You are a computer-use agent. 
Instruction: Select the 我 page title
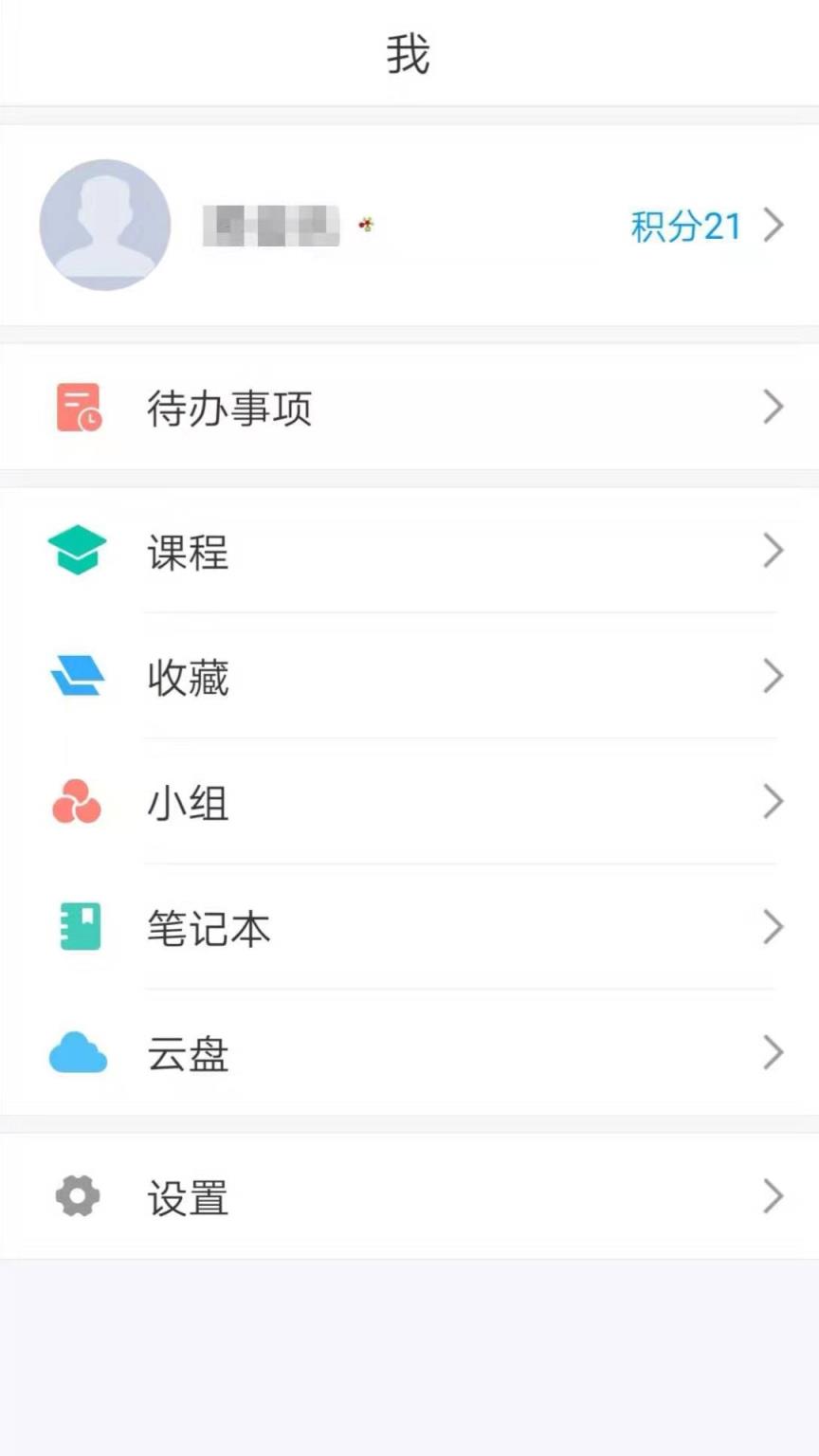tap(408, 54)
